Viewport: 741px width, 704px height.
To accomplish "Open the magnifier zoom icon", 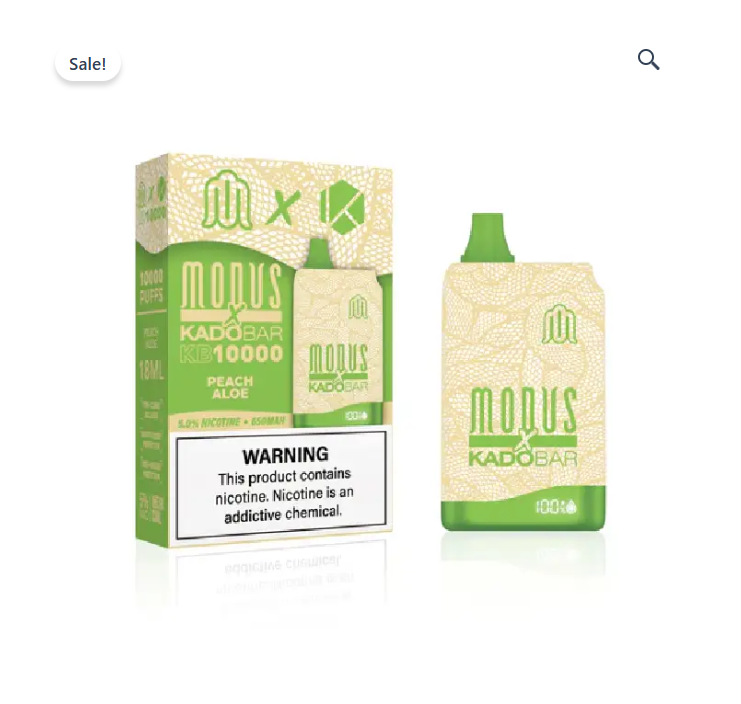I will pyautogui.click(x=648, y=60).
